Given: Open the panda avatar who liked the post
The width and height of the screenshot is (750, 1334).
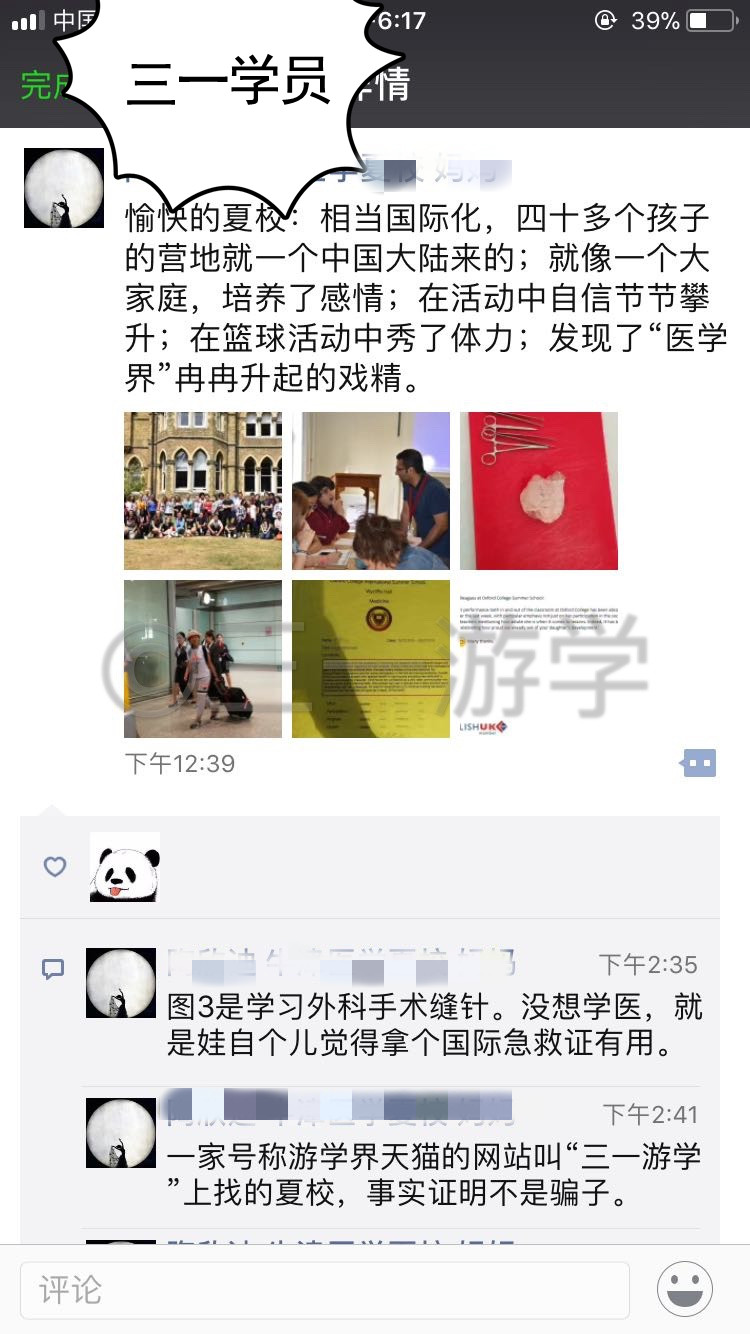Looking at the screenshot, I should (x=125, y=867).
